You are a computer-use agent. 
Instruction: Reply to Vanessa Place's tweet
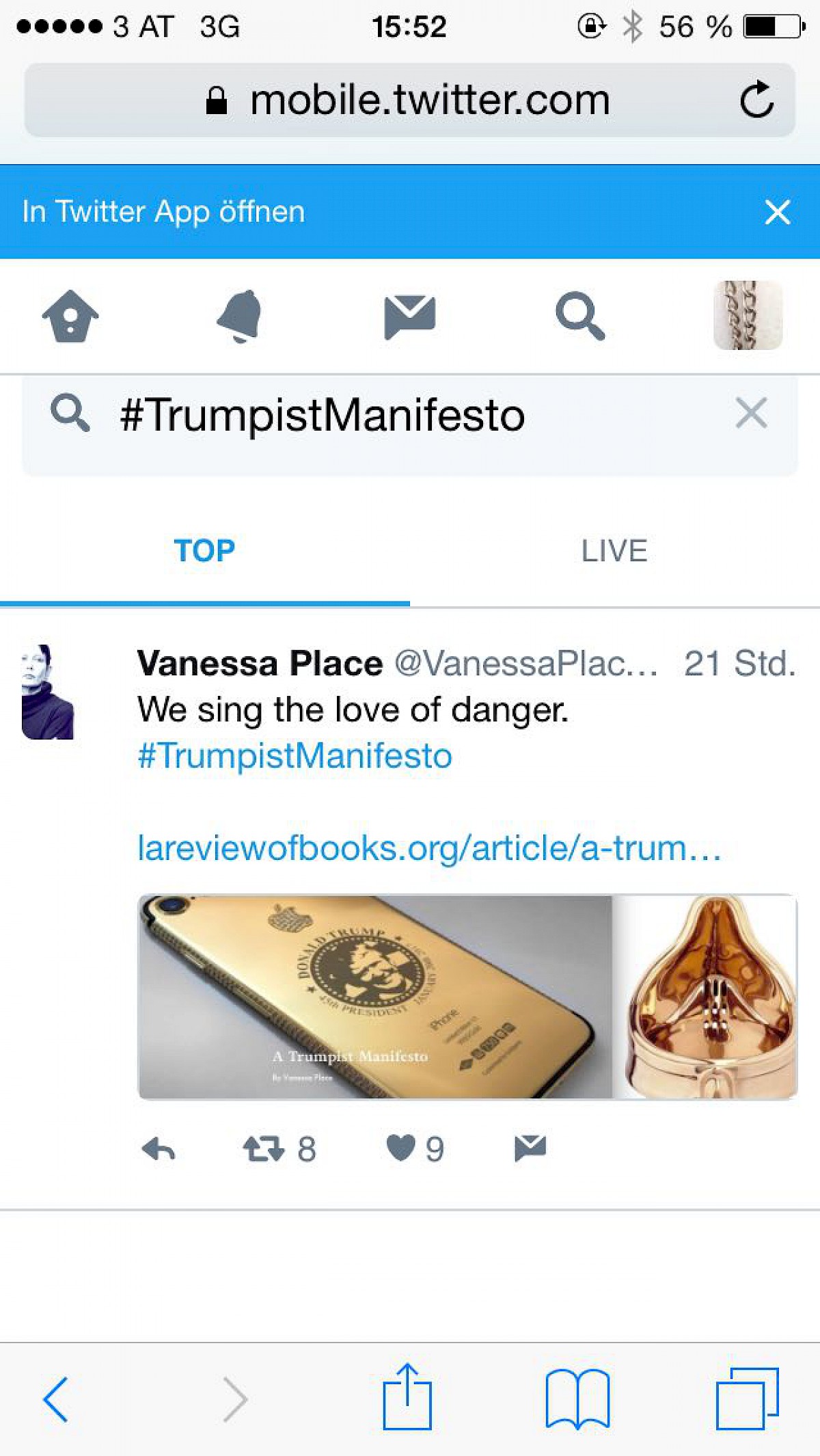(159, 1149)
